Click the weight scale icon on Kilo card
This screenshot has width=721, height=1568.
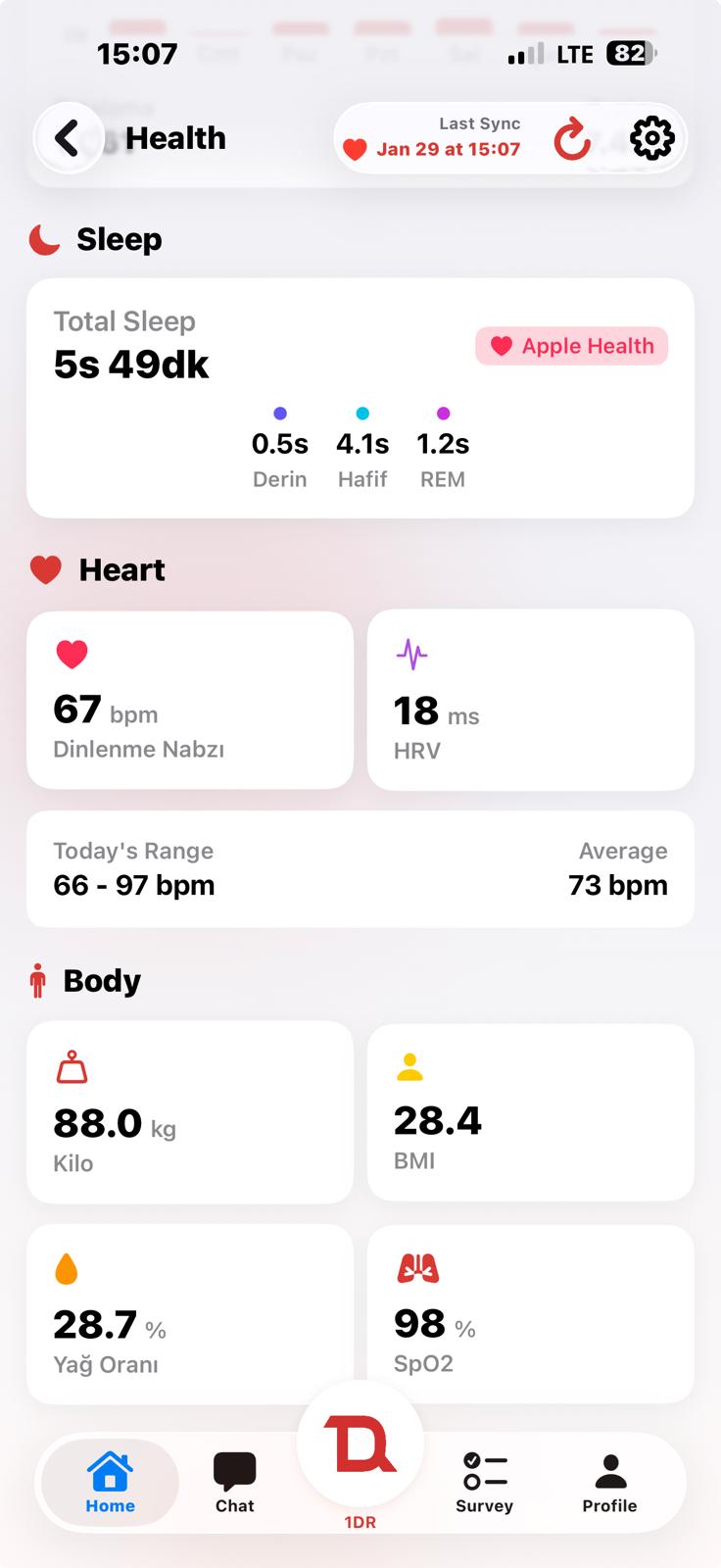tap(72, 1066)
